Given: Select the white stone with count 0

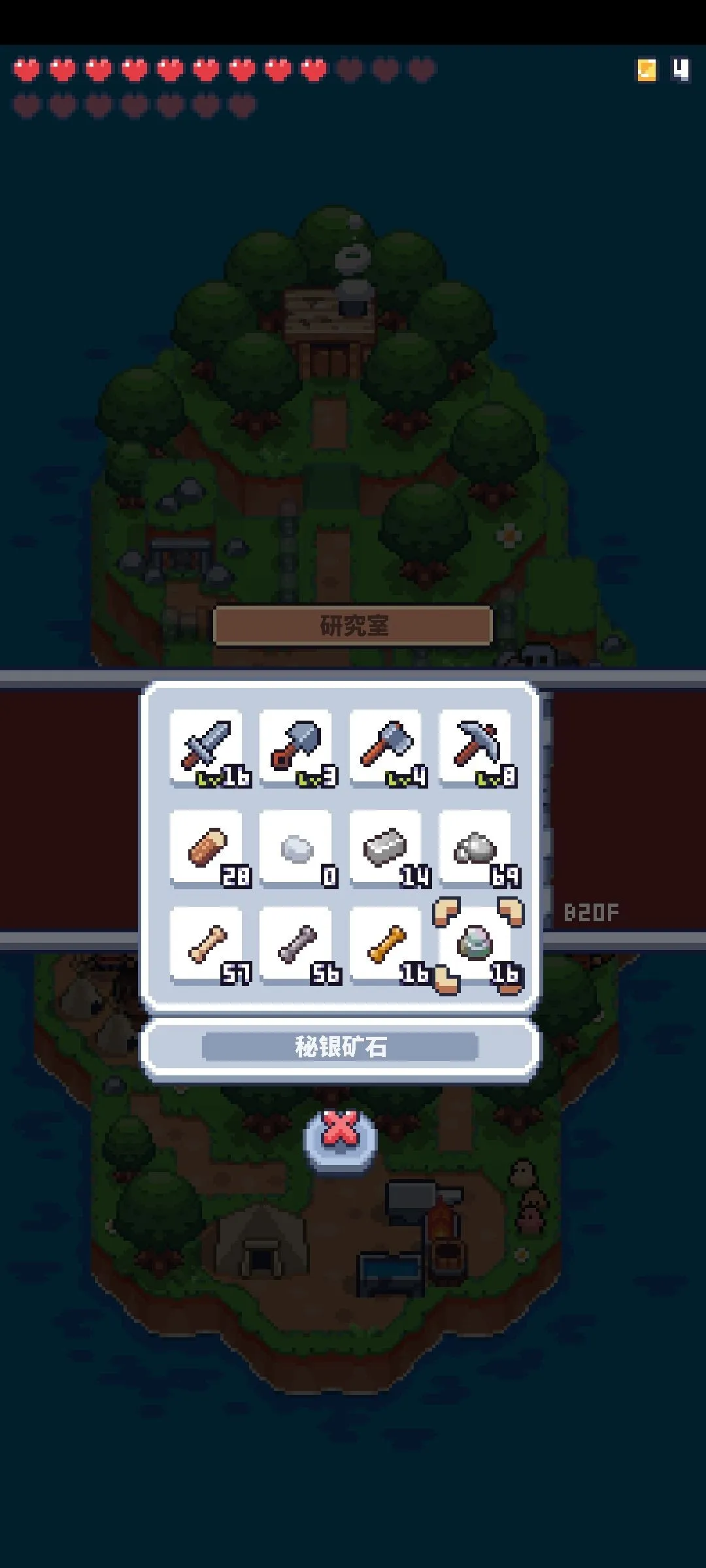Looking at the screenshot, I should 295,847.
